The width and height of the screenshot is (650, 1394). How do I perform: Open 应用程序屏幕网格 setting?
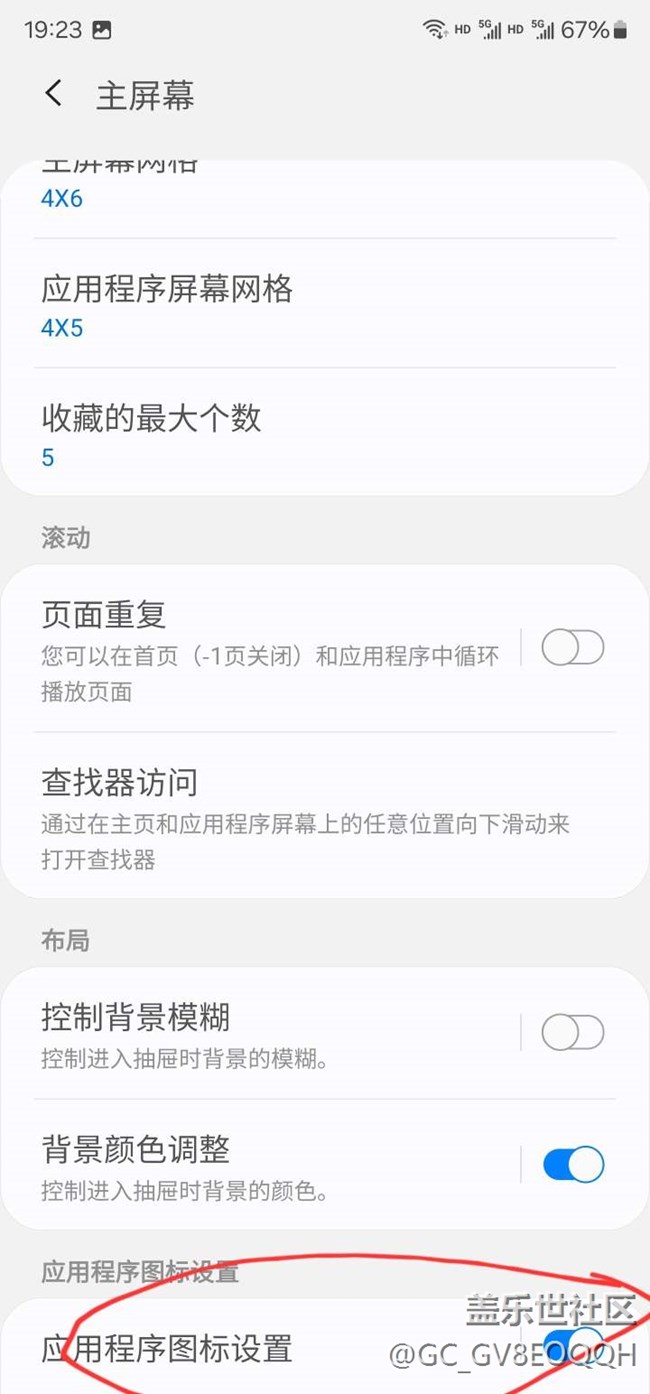(325, 303)
